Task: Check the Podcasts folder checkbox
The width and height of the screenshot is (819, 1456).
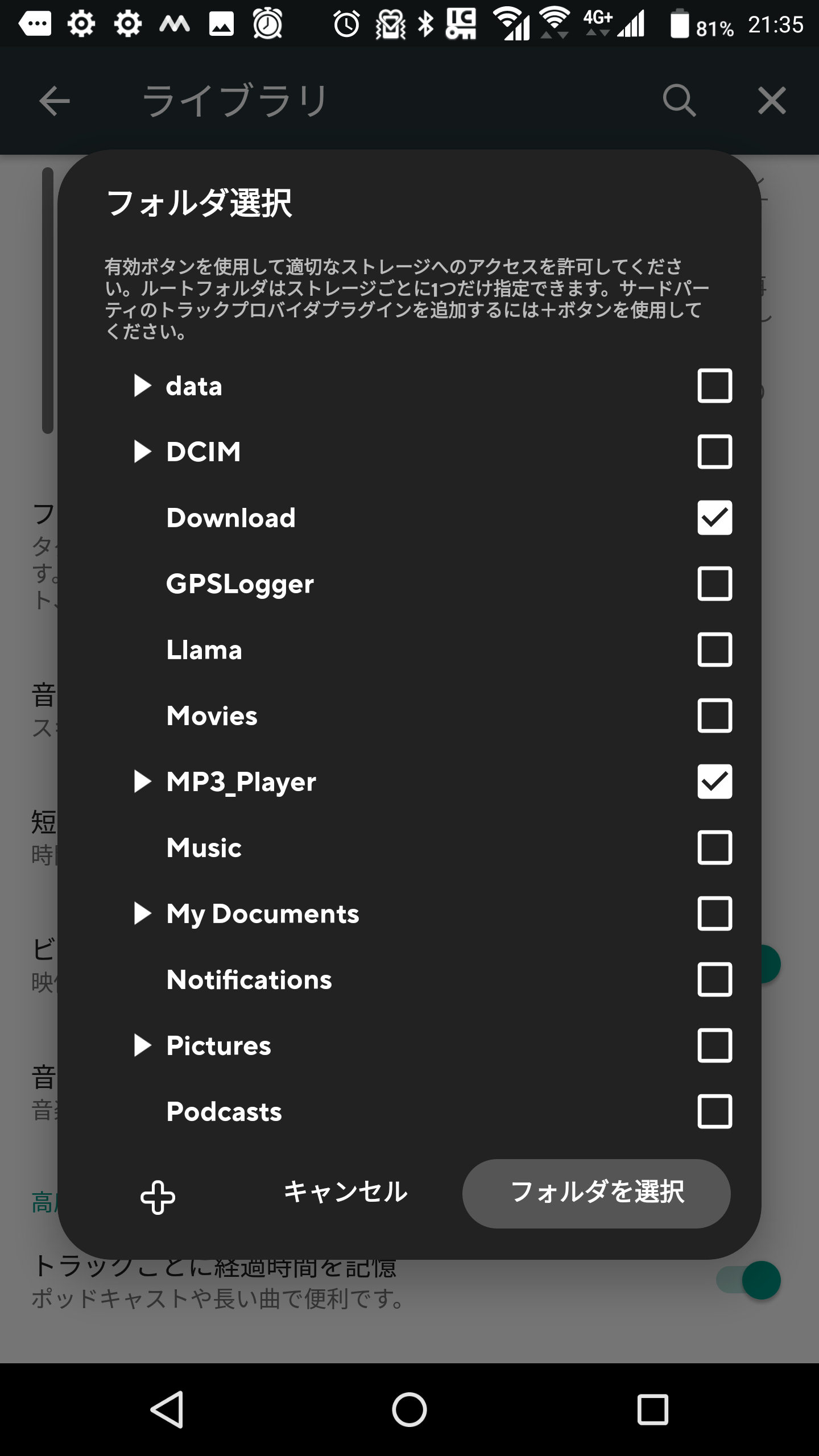Action: [x=714, y=1111]
